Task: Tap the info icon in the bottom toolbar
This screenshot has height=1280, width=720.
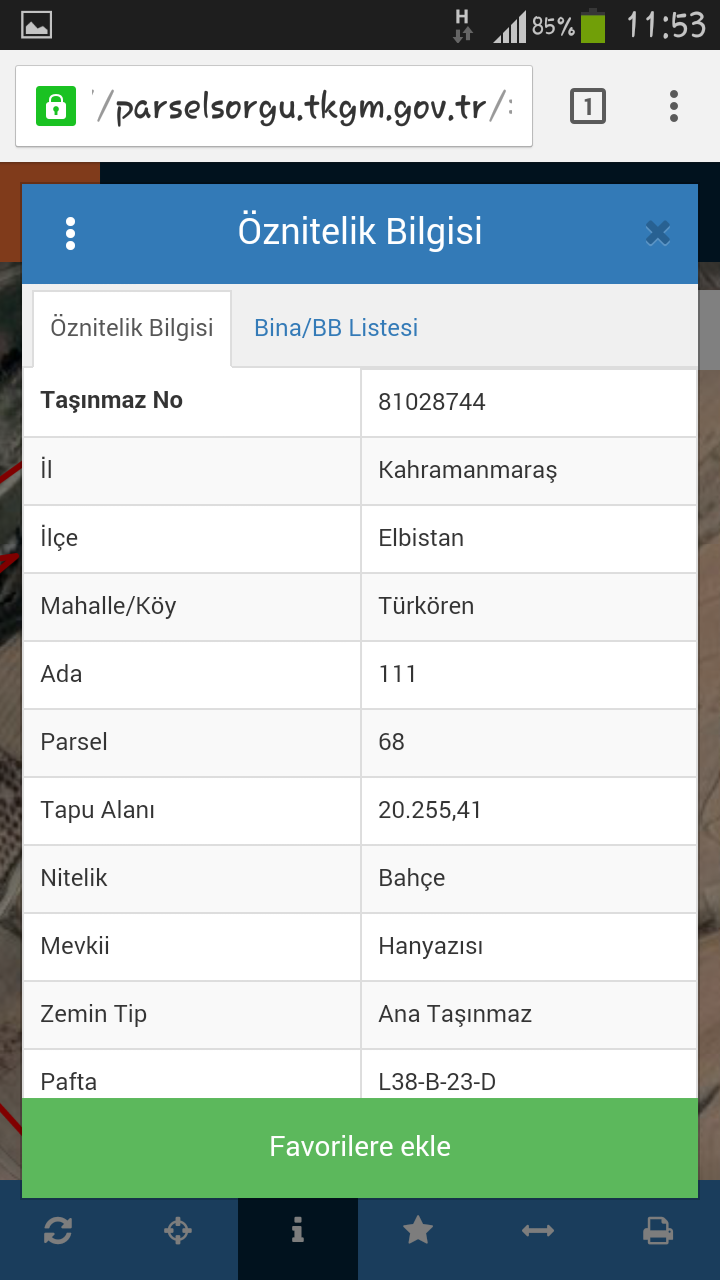Action: tap(298, 1231)
